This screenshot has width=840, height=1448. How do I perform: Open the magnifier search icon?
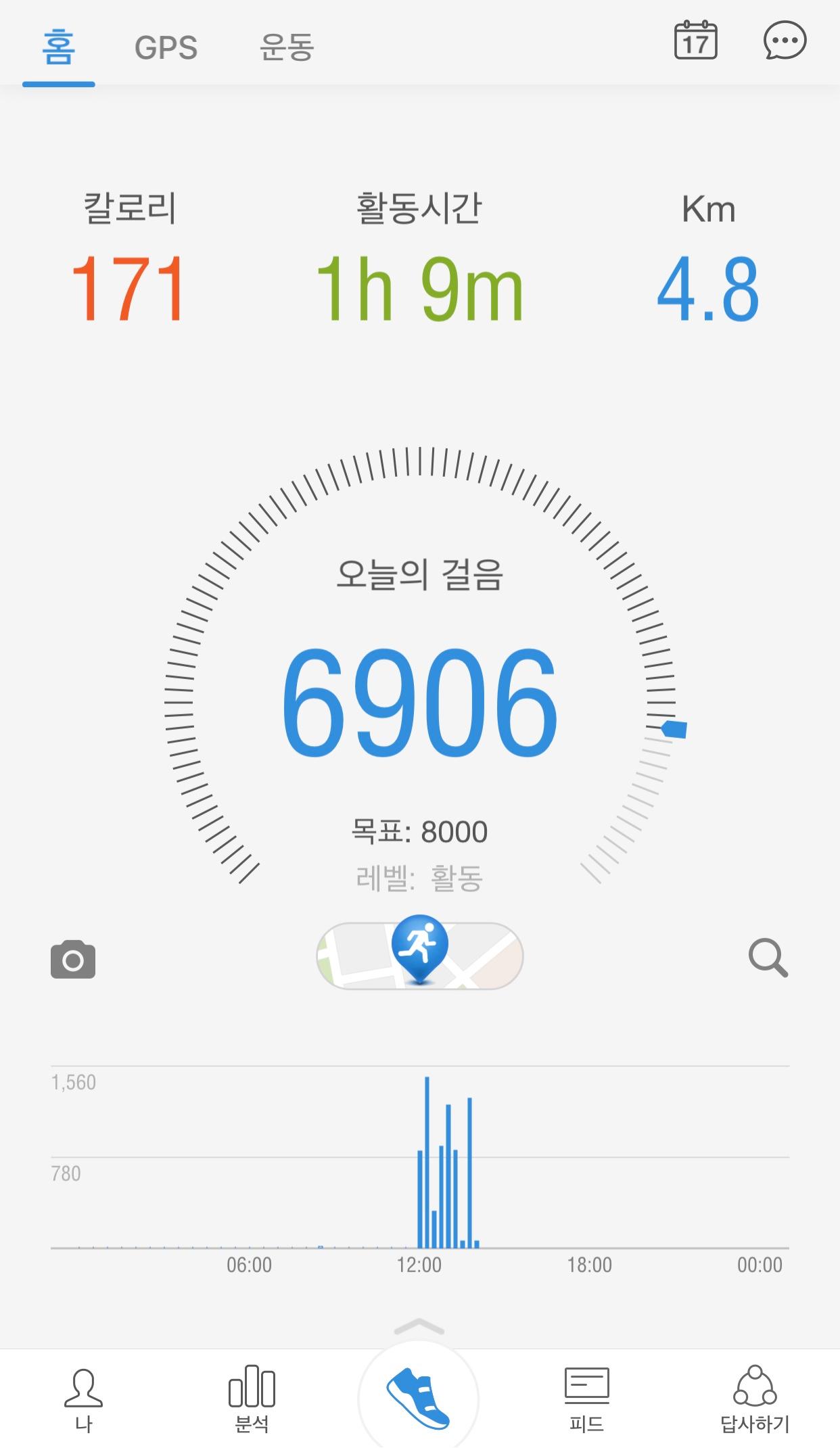coord(768,958)
